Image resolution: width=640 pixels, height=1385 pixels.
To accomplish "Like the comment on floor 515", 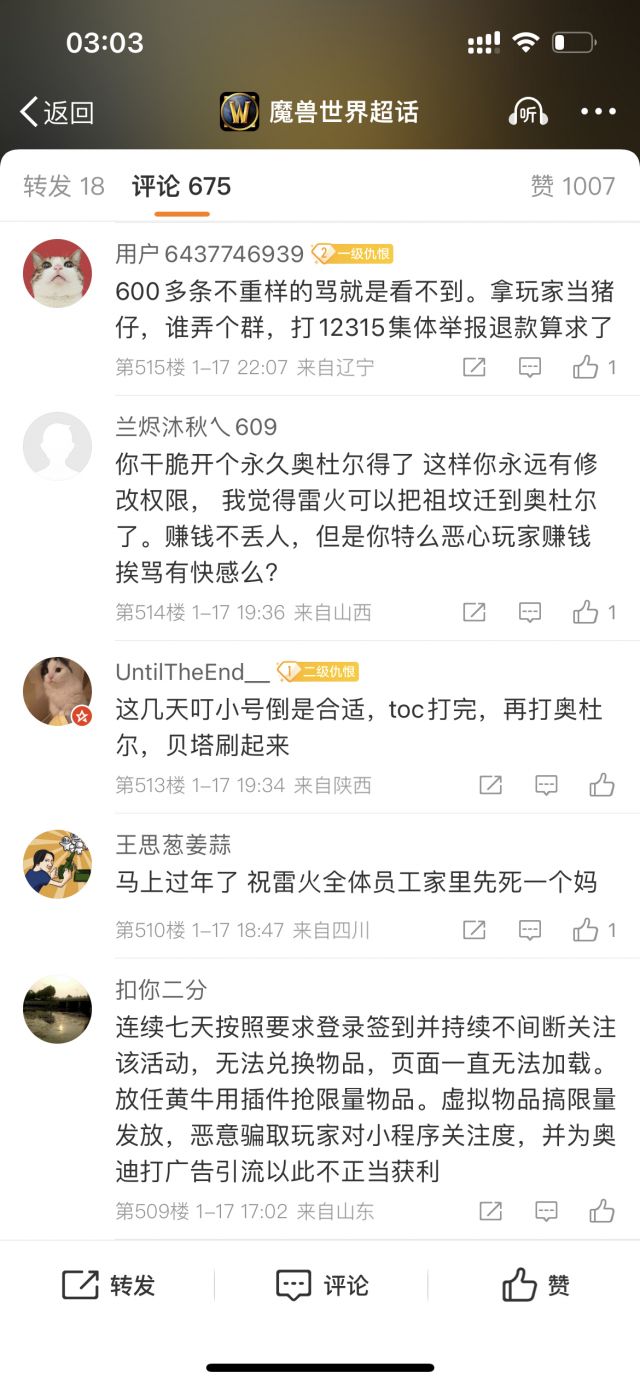I will coord(586,367).
